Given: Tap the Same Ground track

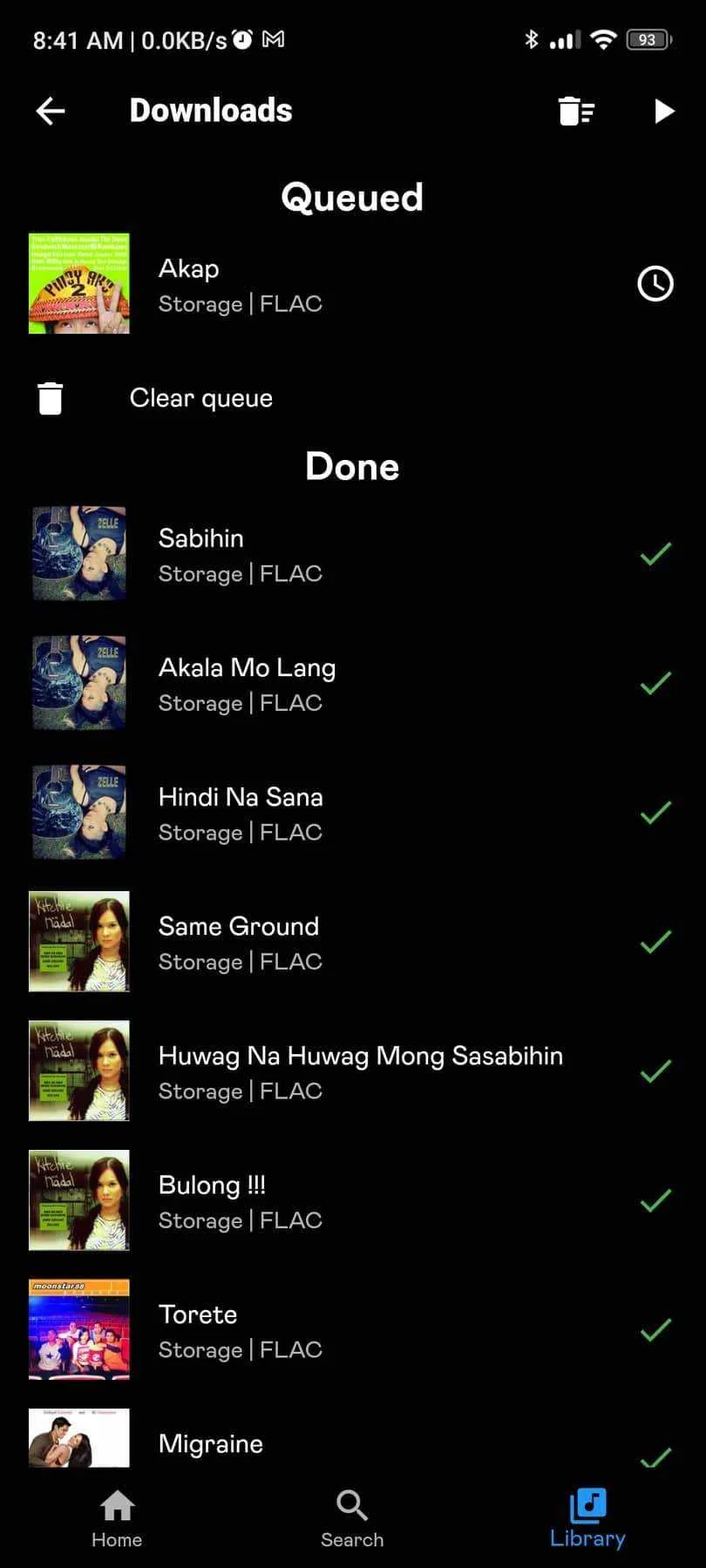Looking at the screenshot, I should pyautogui.click(x=353, y=942).
